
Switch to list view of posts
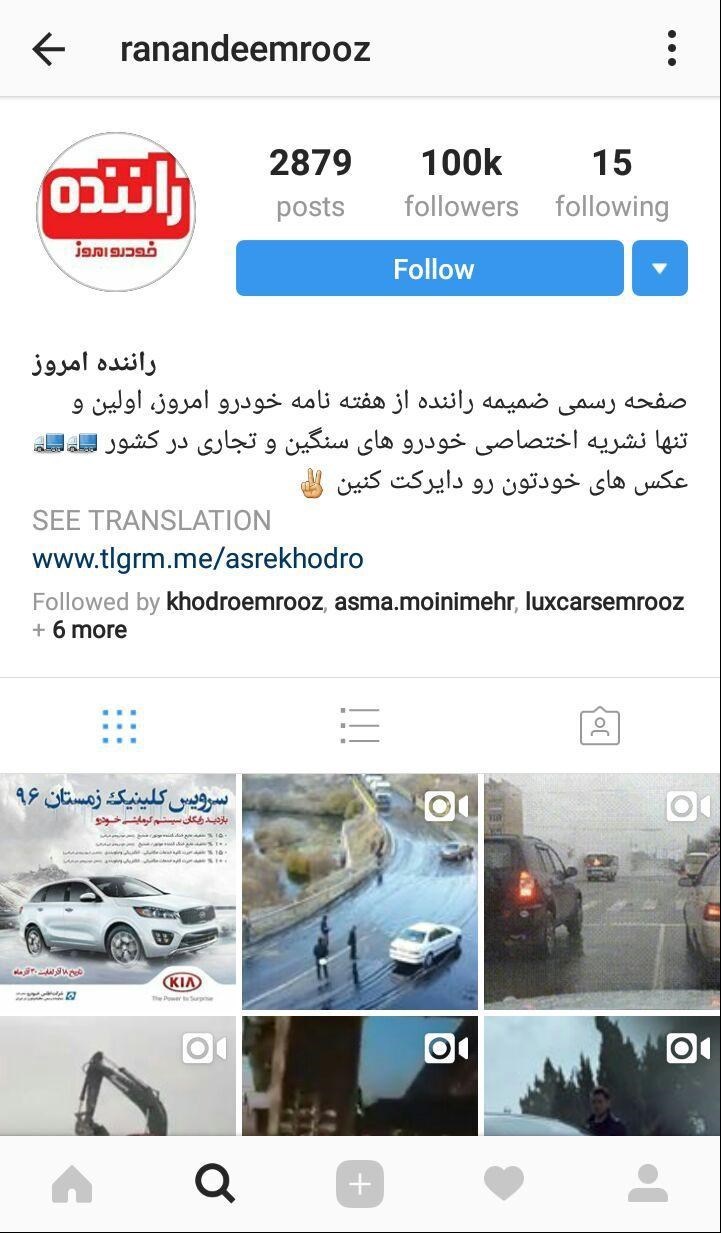[x=359, y=726]
